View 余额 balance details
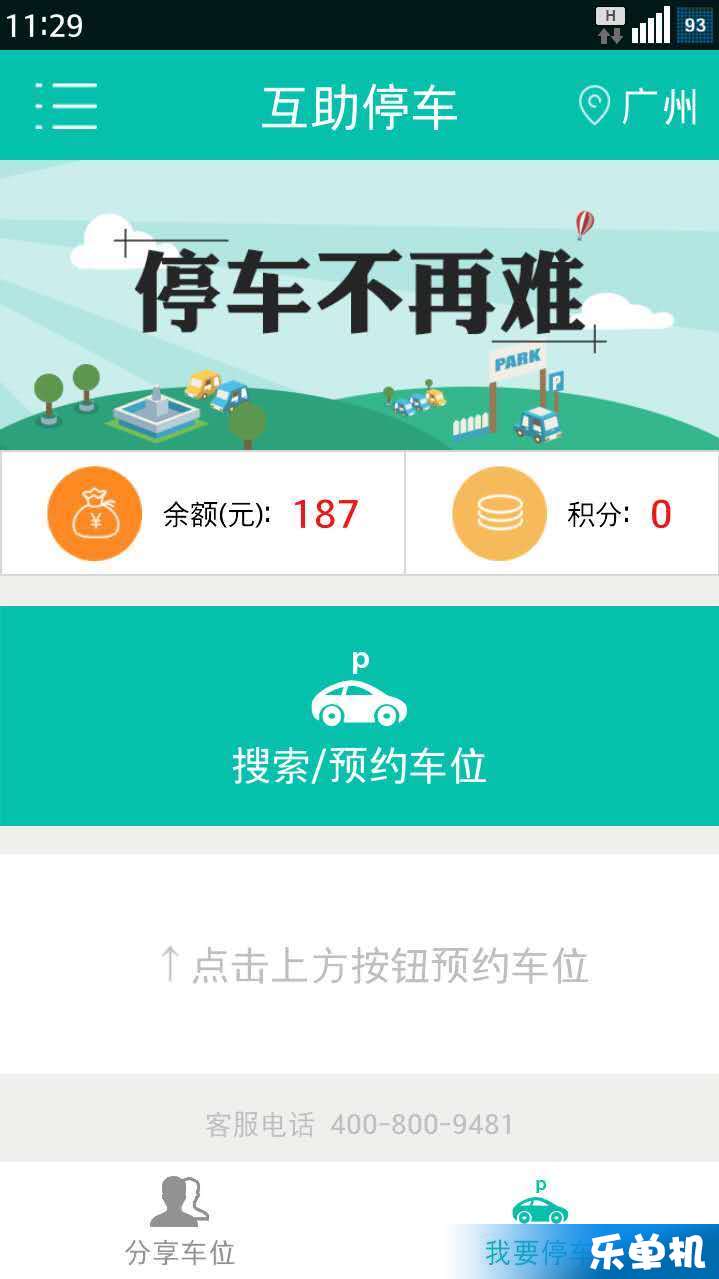The width and height of the screenshot is (719, 1279). 203,513
